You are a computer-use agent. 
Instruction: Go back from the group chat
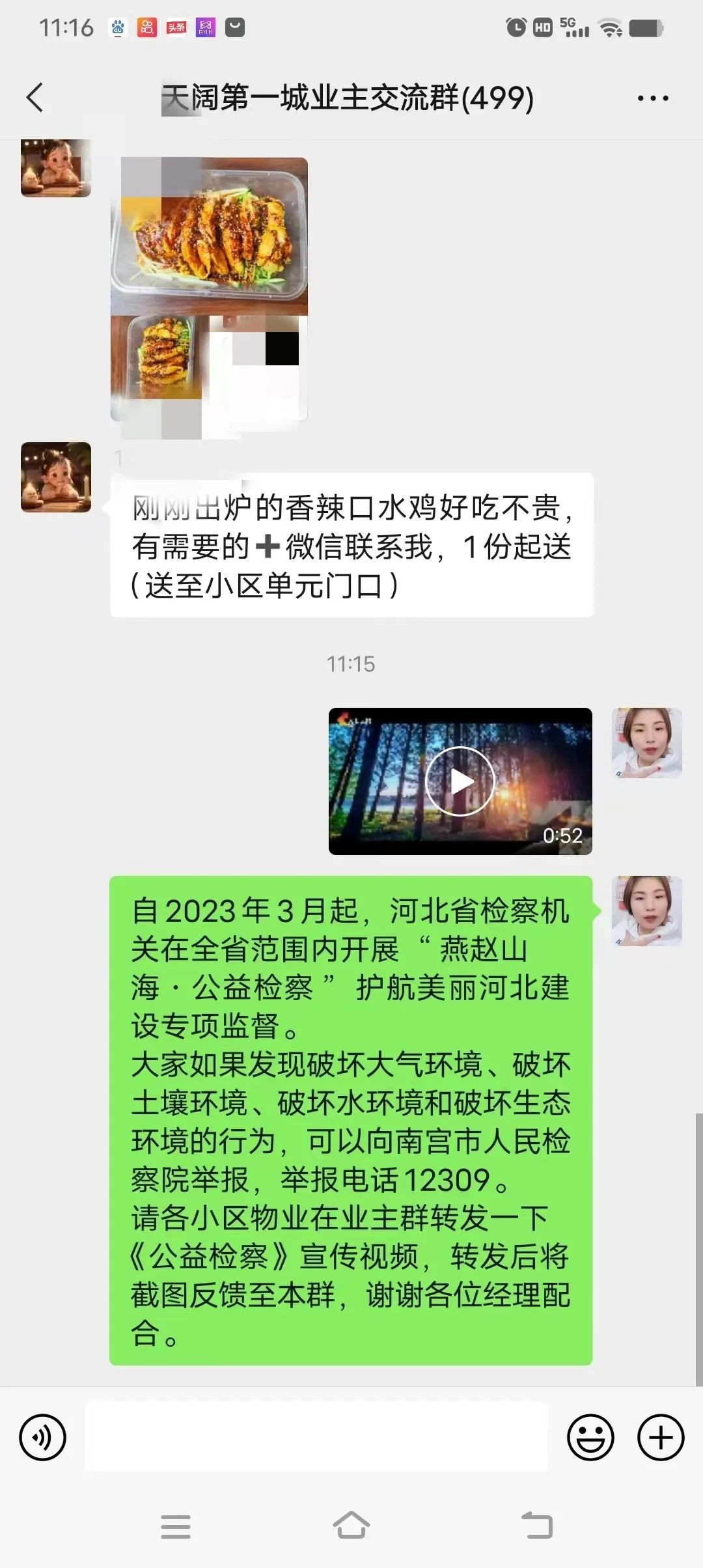tap(35, 98)
